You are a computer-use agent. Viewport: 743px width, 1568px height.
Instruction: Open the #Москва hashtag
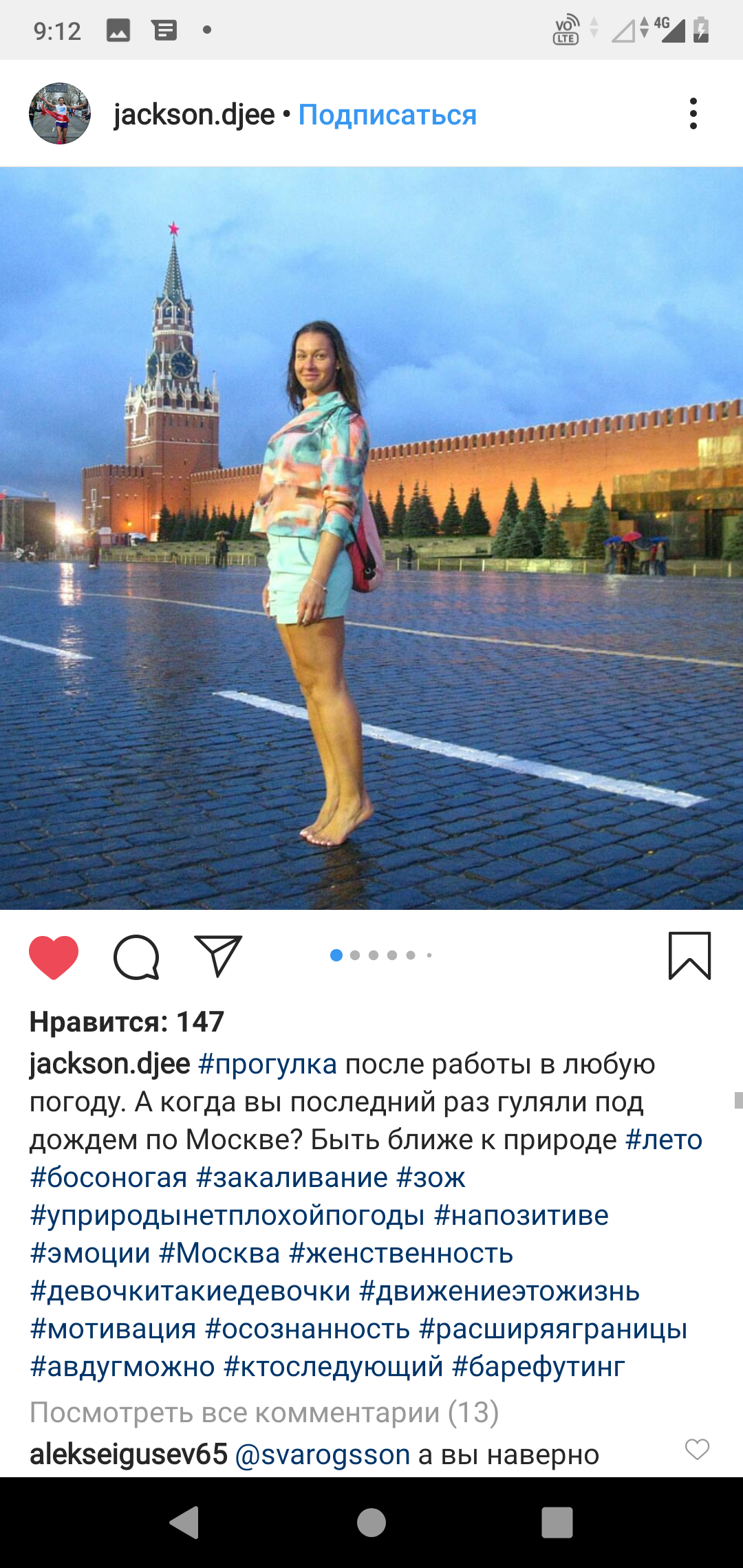pos(220,1253)
